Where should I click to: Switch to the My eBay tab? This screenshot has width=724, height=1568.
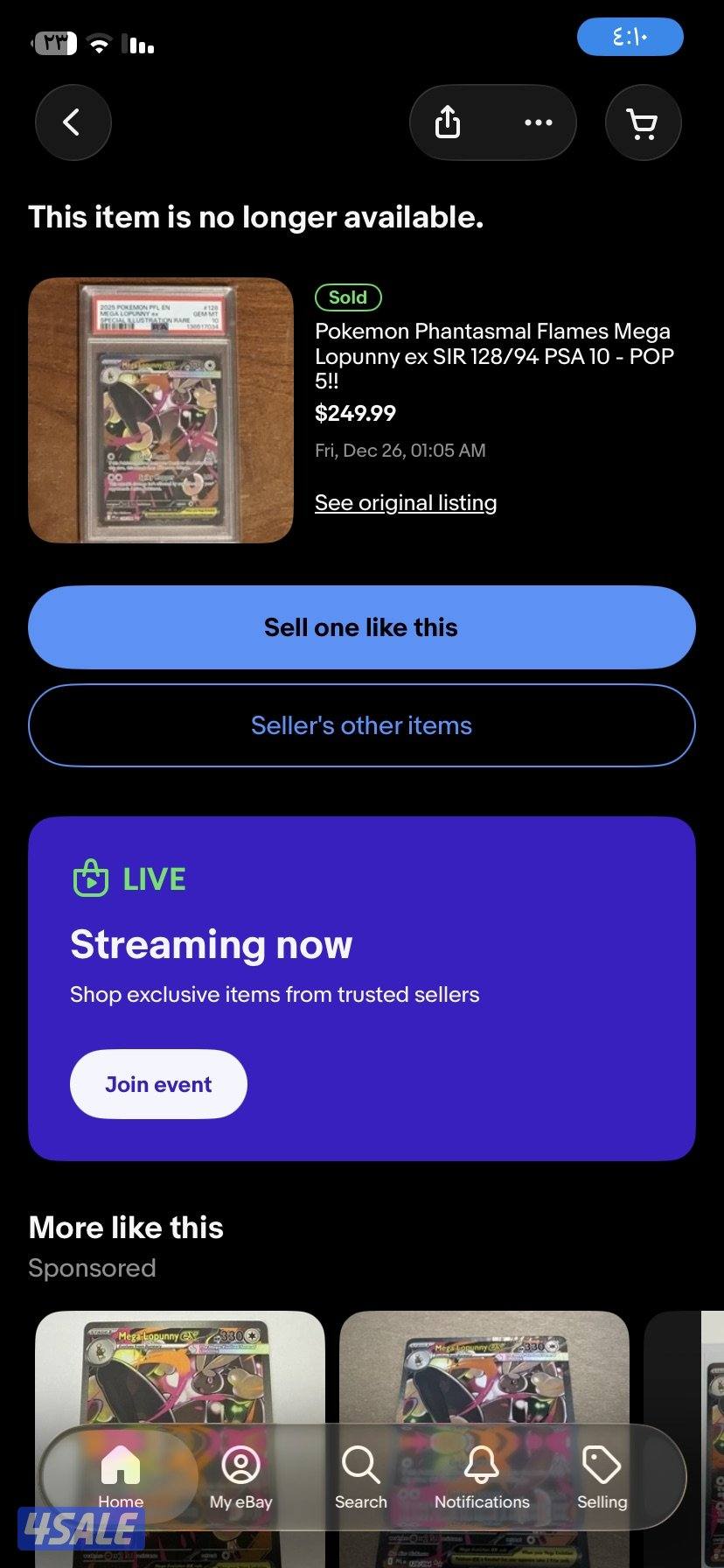click(241, 1477)
